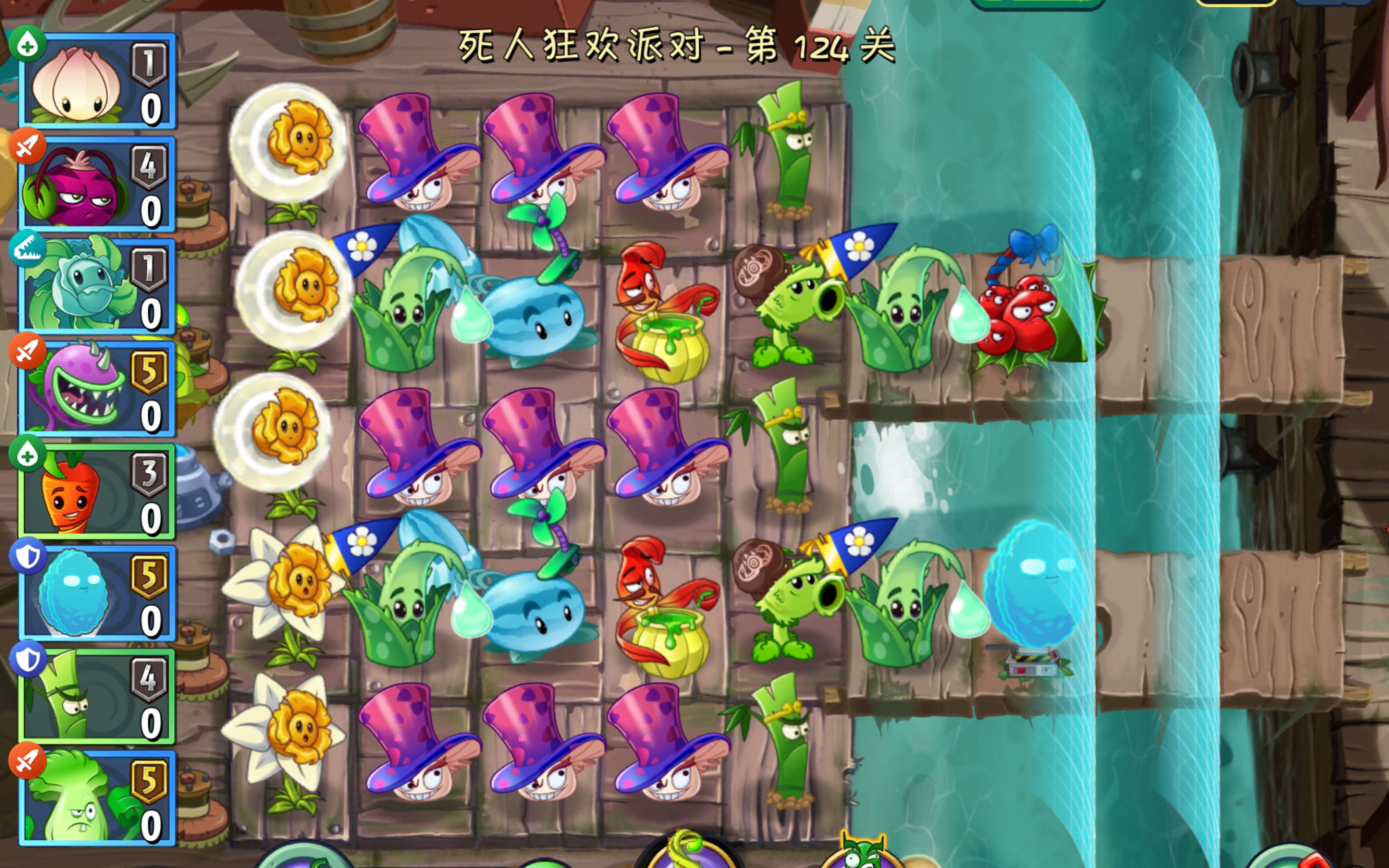This screenshot has height=868, width=1389.
Task: Choose the bamboo shoot seed packet
Action: coord(96,696)
